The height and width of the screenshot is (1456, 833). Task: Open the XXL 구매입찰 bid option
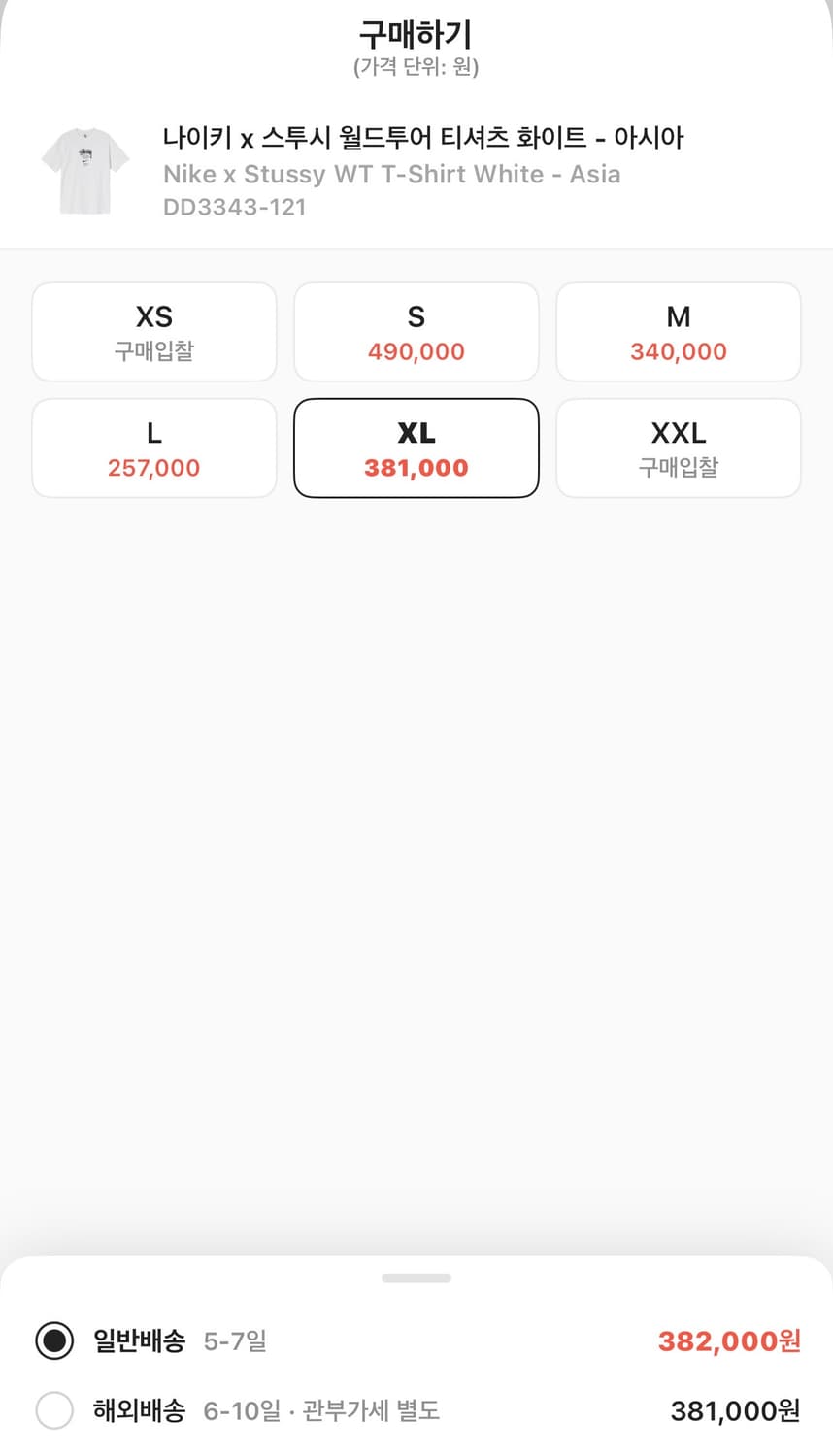tap(678, 447)
